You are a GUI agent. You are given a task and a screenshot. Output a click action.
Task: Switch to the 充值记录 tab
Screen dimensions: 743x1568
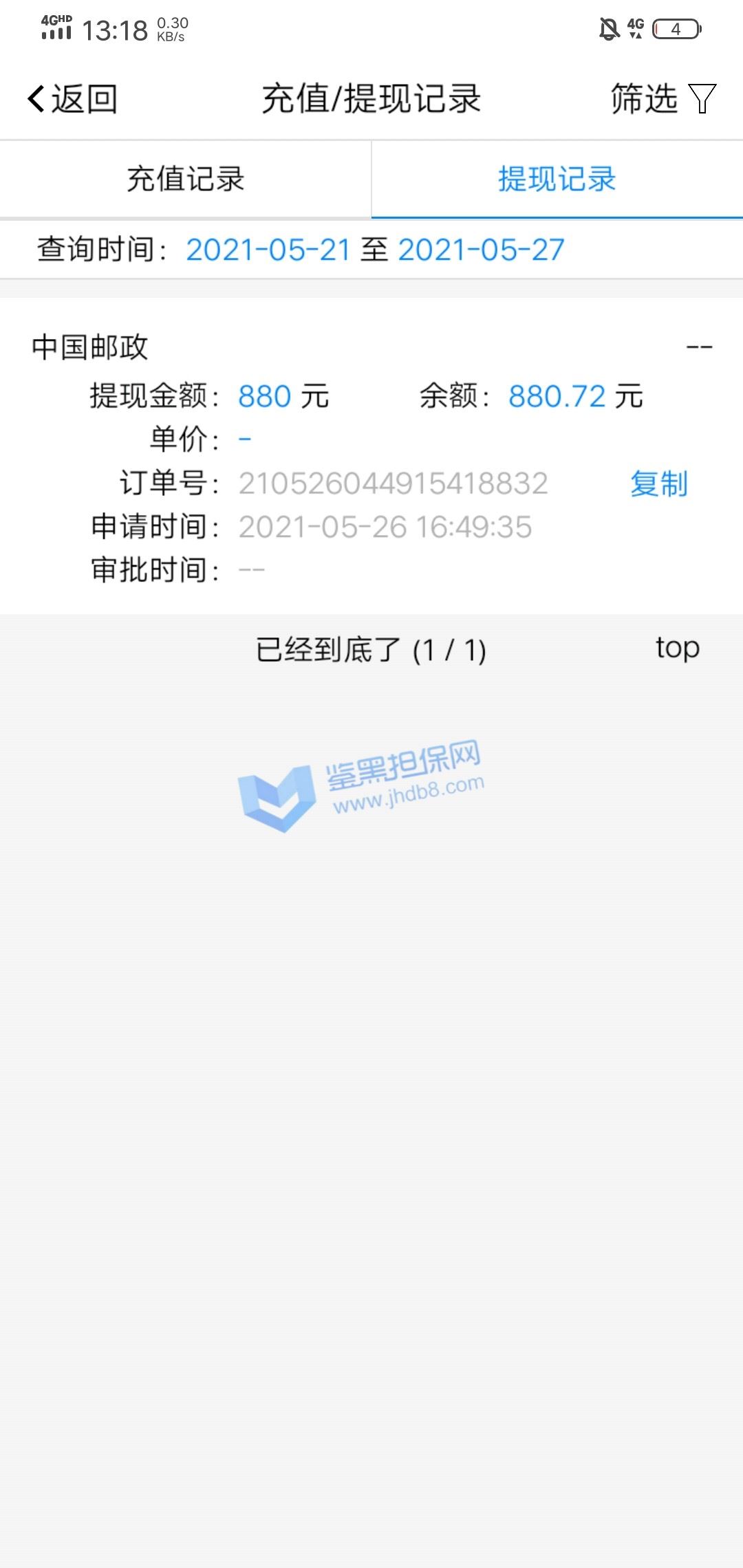point(186,179)
